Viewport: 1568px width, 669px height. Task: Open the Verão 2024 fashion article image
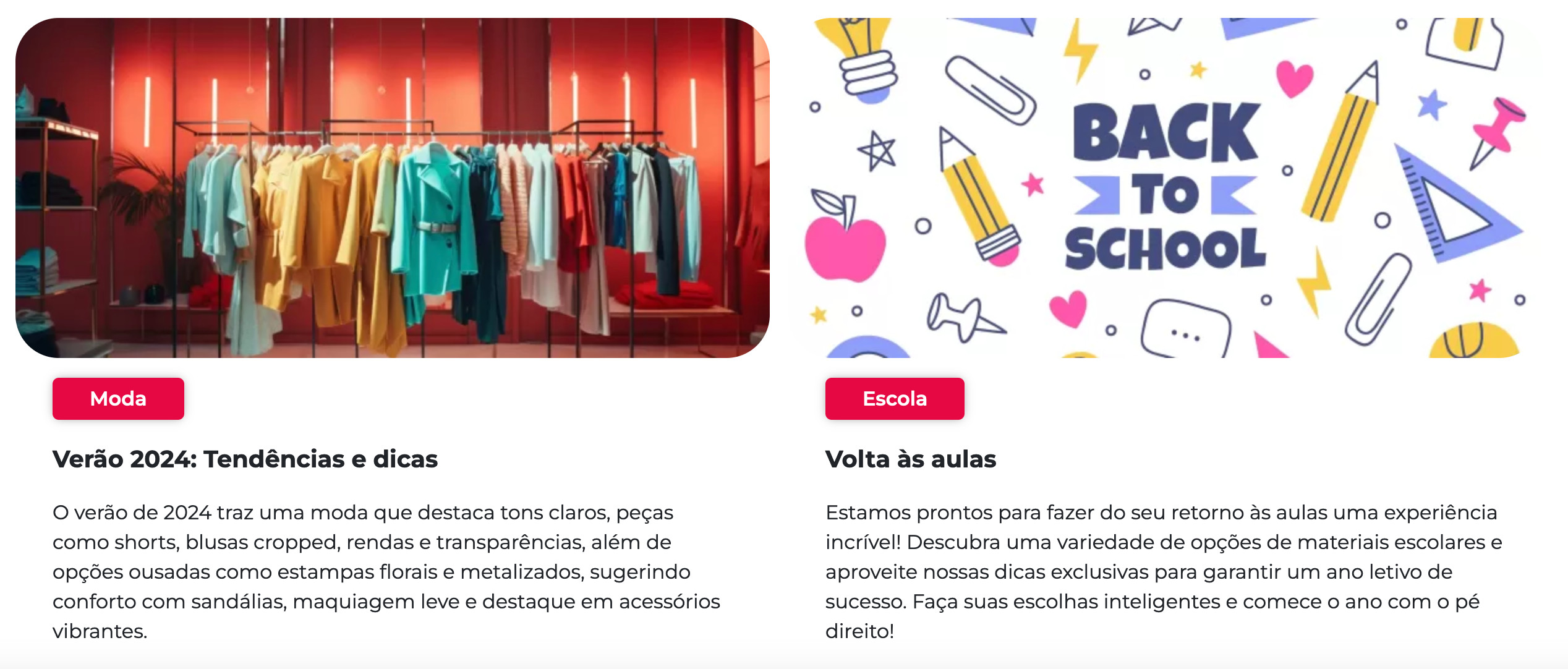(393, 188)
